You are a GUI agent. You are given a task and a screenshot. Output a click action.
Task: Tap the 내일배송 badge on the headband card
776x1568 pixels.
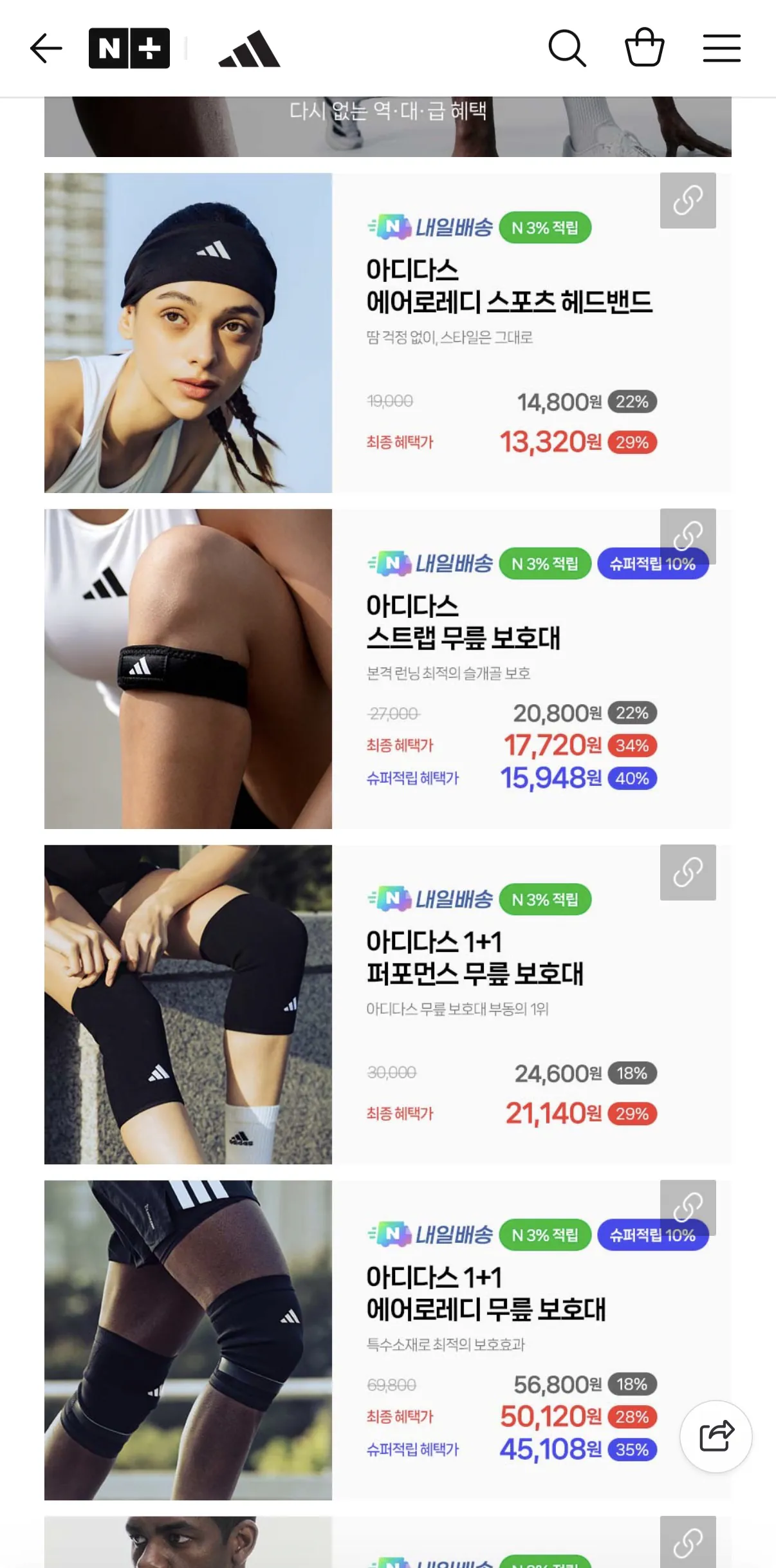(x=430, y=227)
